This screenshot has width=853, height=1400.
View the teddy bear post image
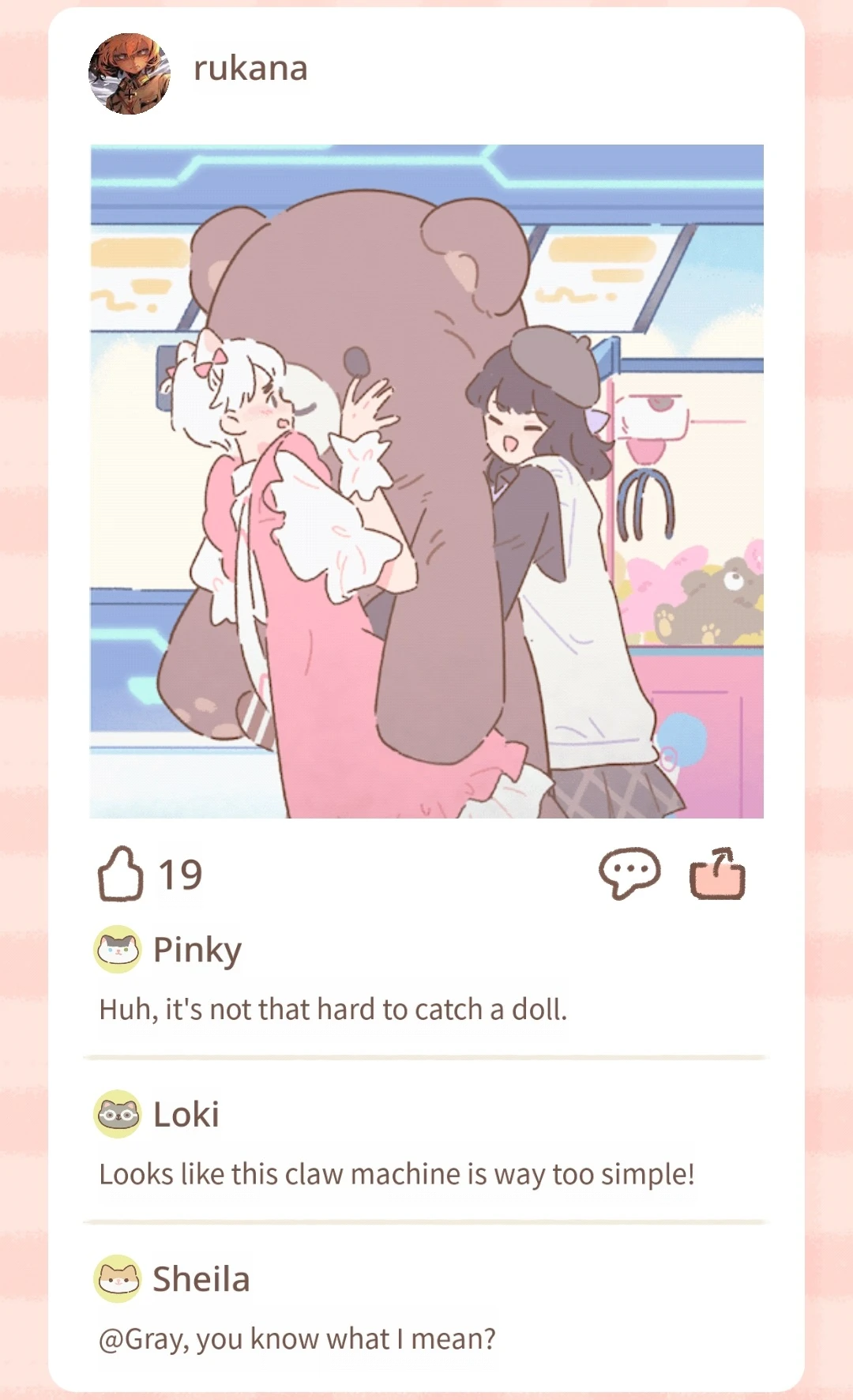click(x=426, y=481)
